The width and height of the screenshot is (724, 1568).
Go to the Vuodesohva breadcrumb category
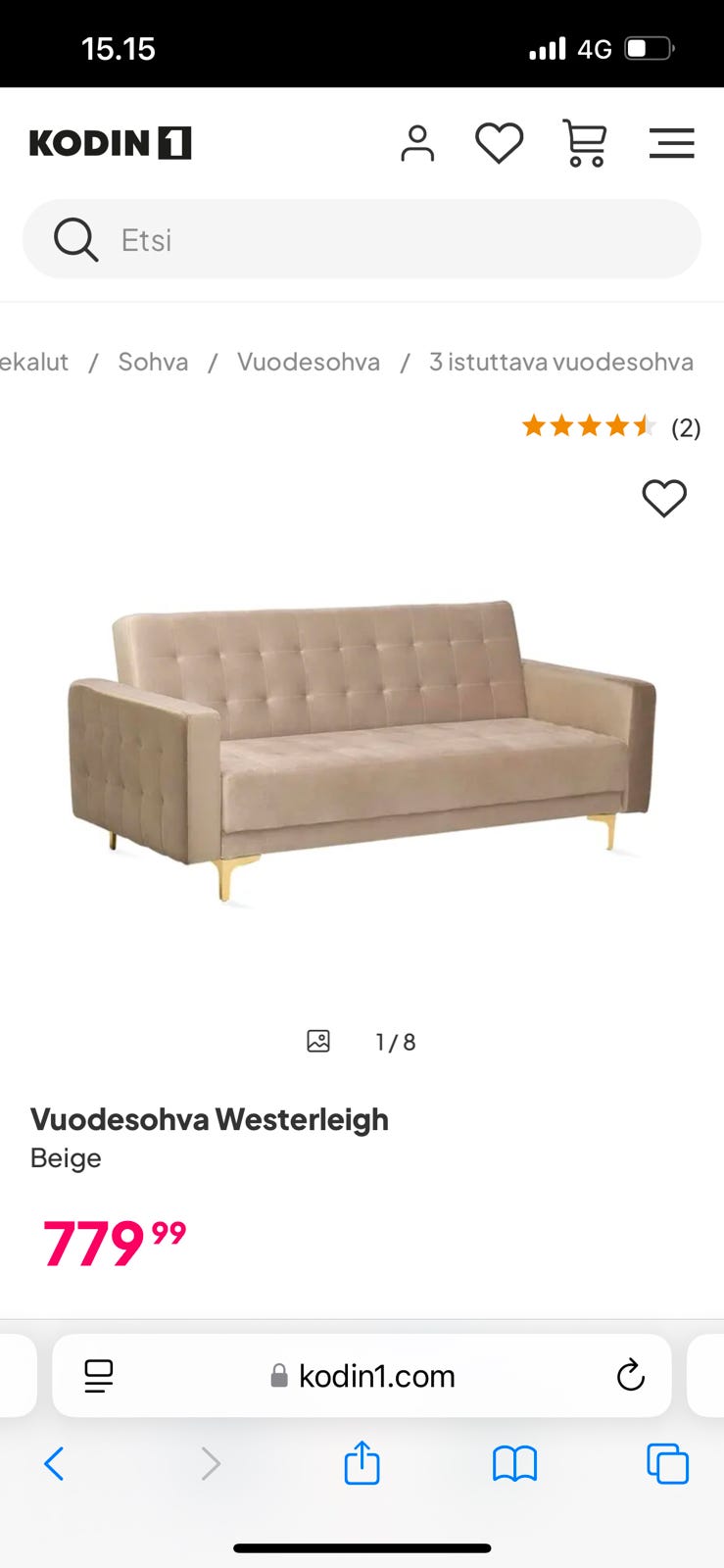309,362
